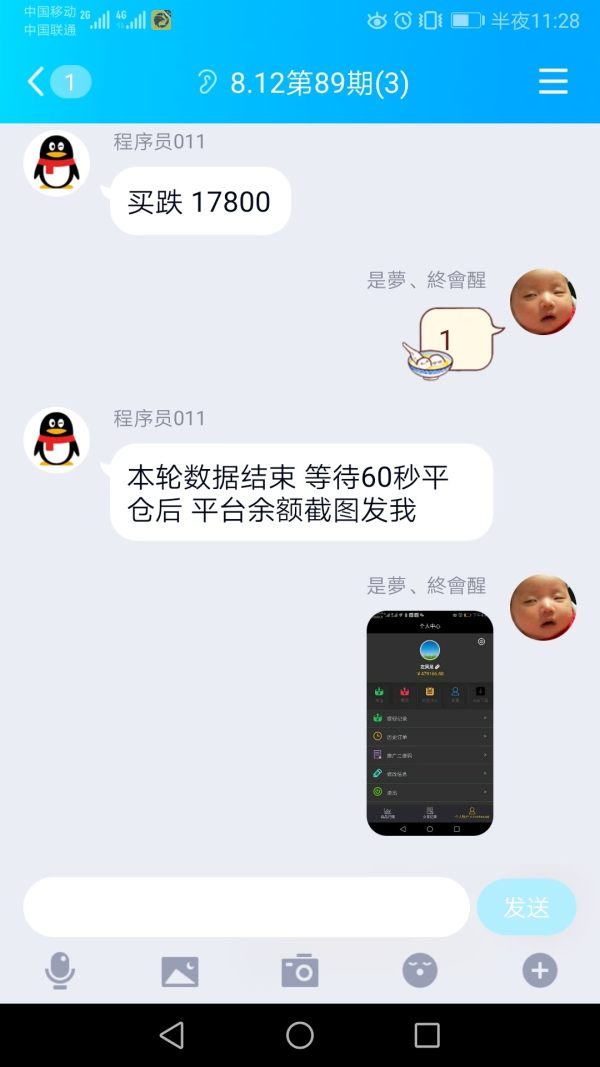Open the system recent apps button

pos(427,1036)
